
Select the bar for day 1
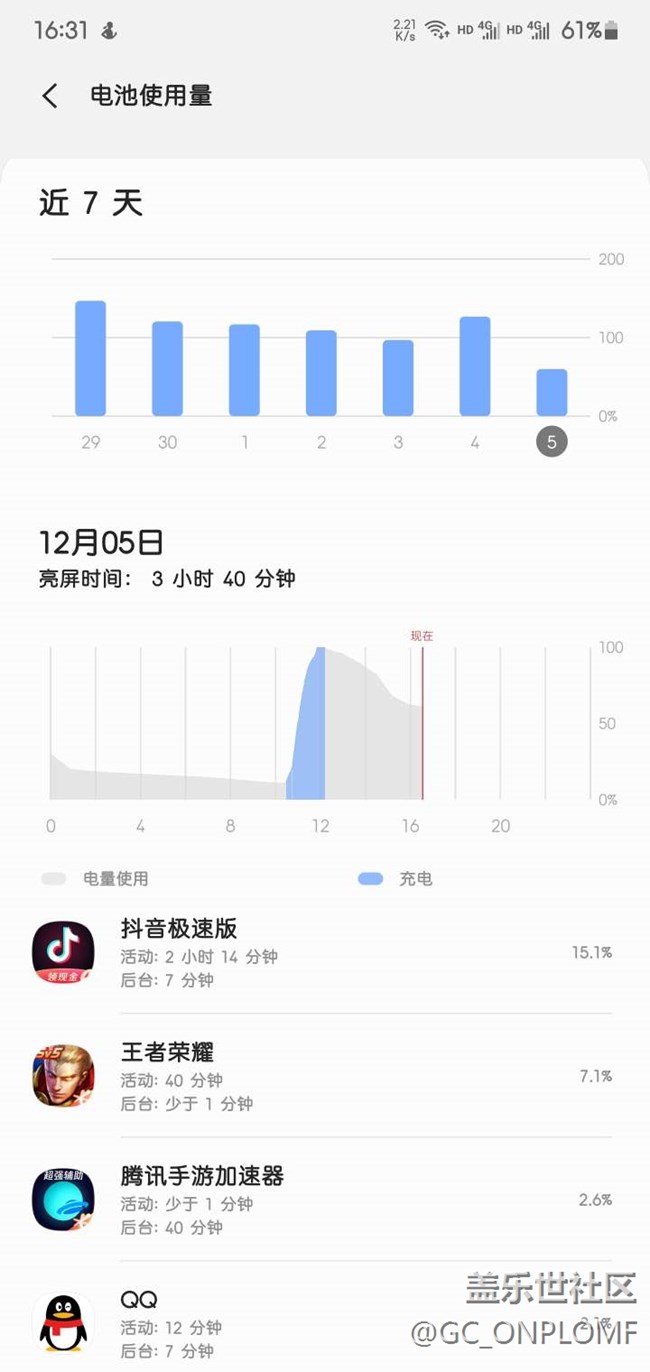(x=244, y=370)
